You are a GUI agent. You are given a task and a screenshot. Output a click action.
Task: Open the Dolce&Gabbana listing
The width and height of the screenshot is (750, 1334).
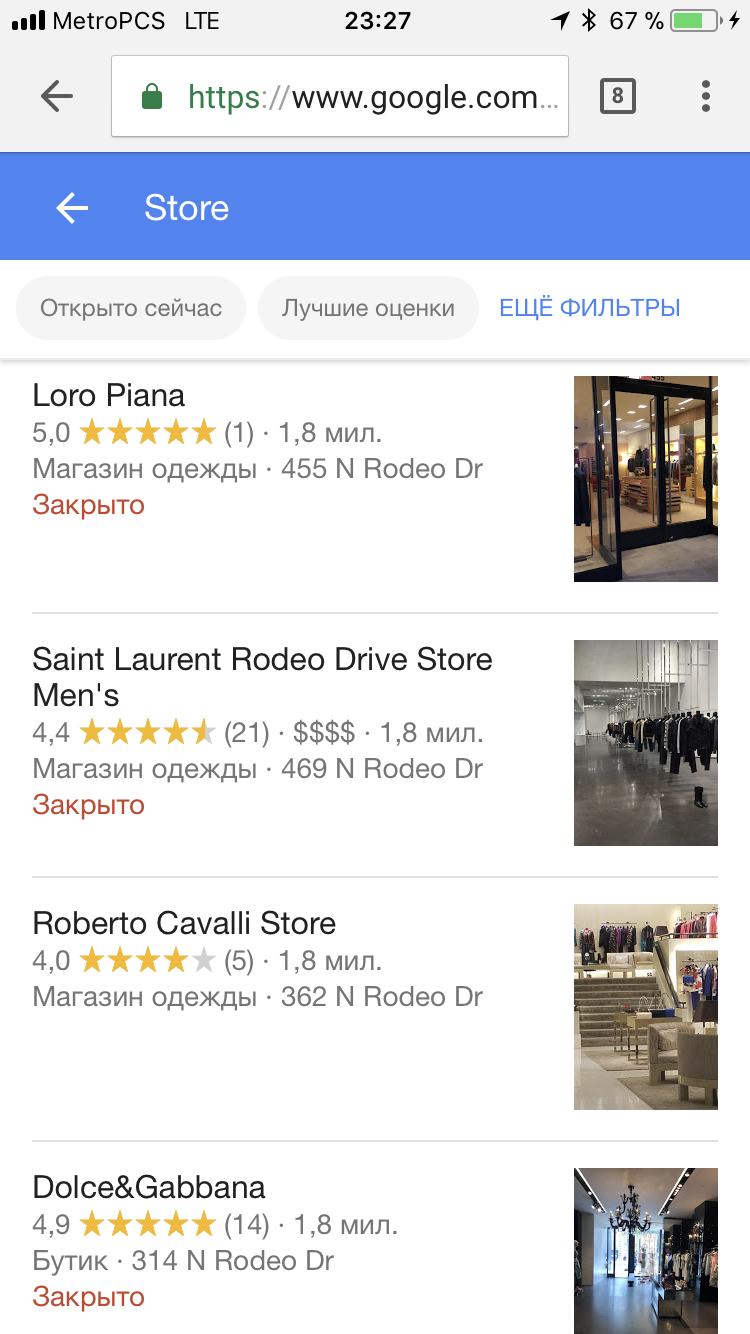(x=375, y=1238)
